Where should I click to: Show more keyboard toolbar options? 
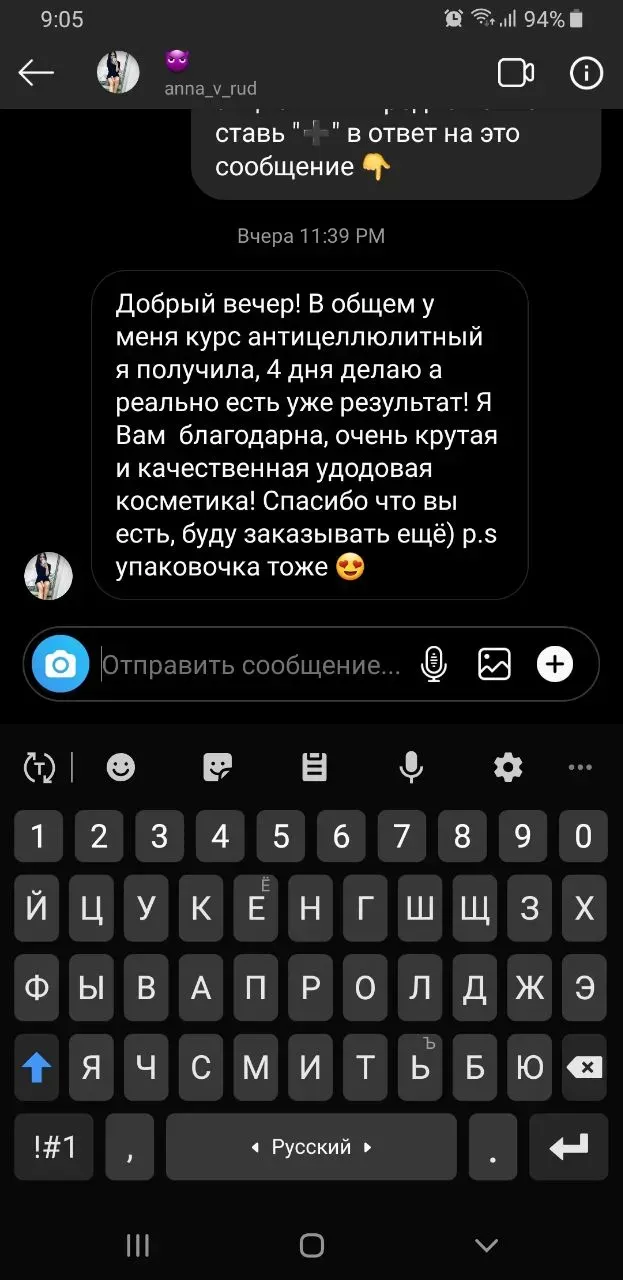[580, 767]
